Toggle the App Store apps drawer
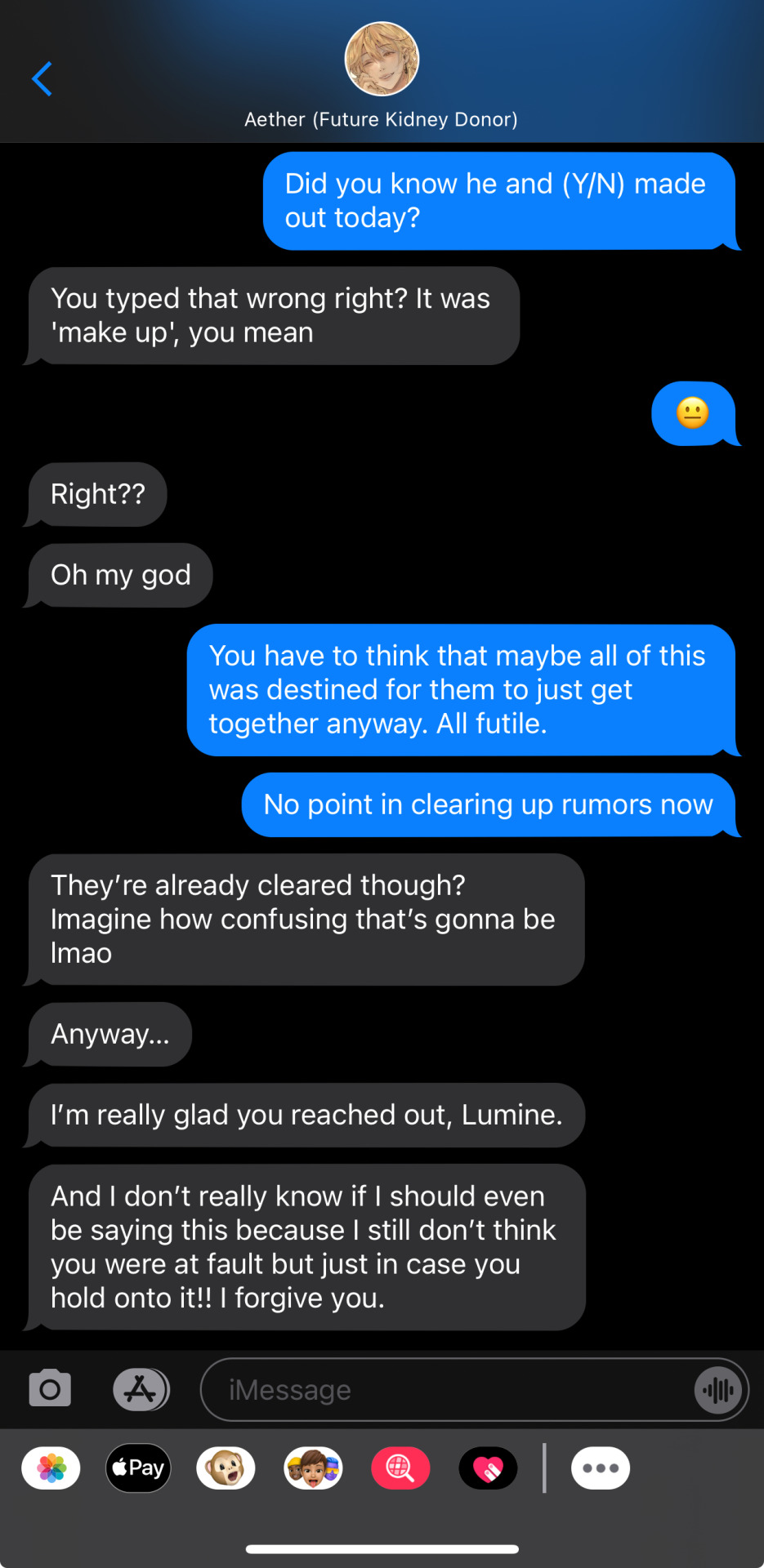The width and height of the screenshot is (764, 1568). click(x=141, y=1389)
